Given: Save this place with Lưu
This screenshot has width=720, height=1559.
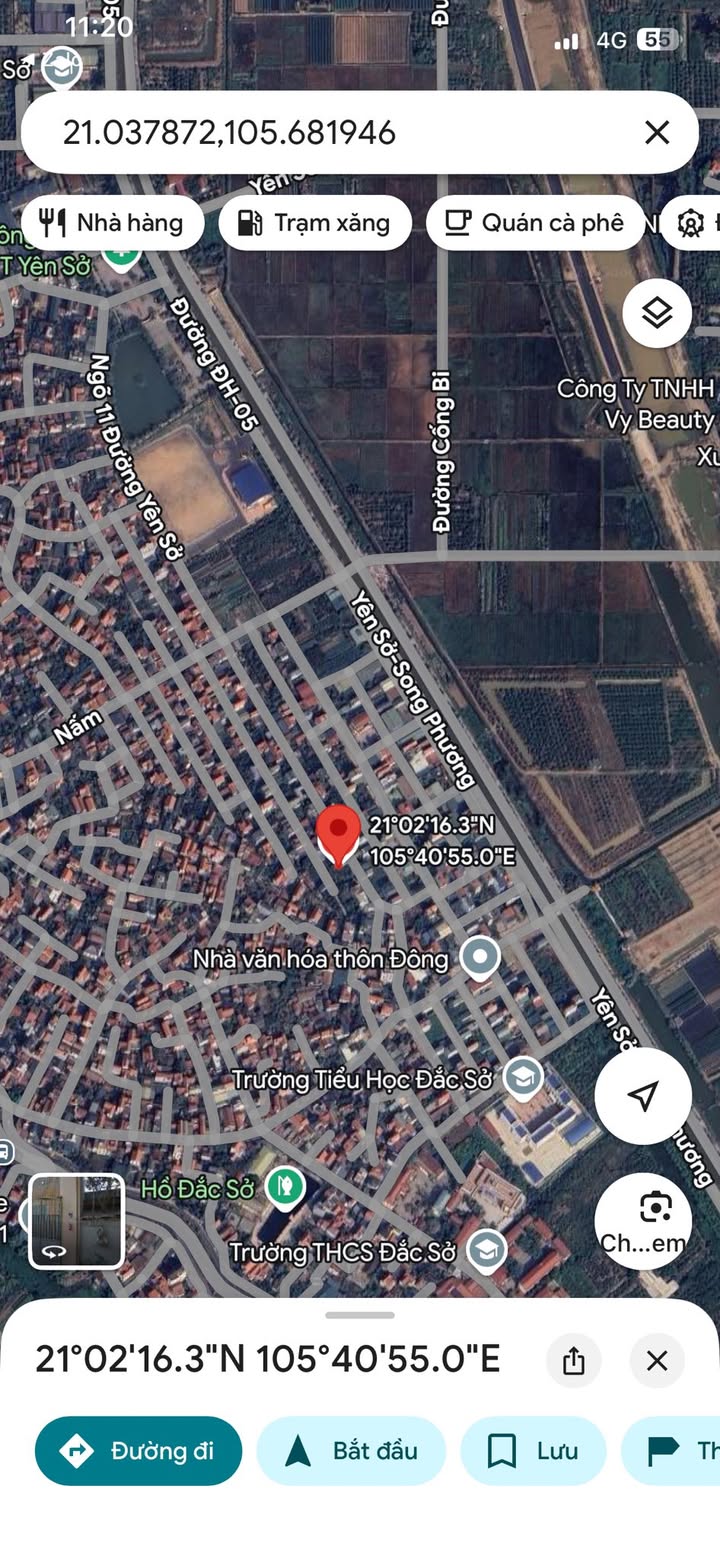Looking at the screenshot, I should (533, 1451).
